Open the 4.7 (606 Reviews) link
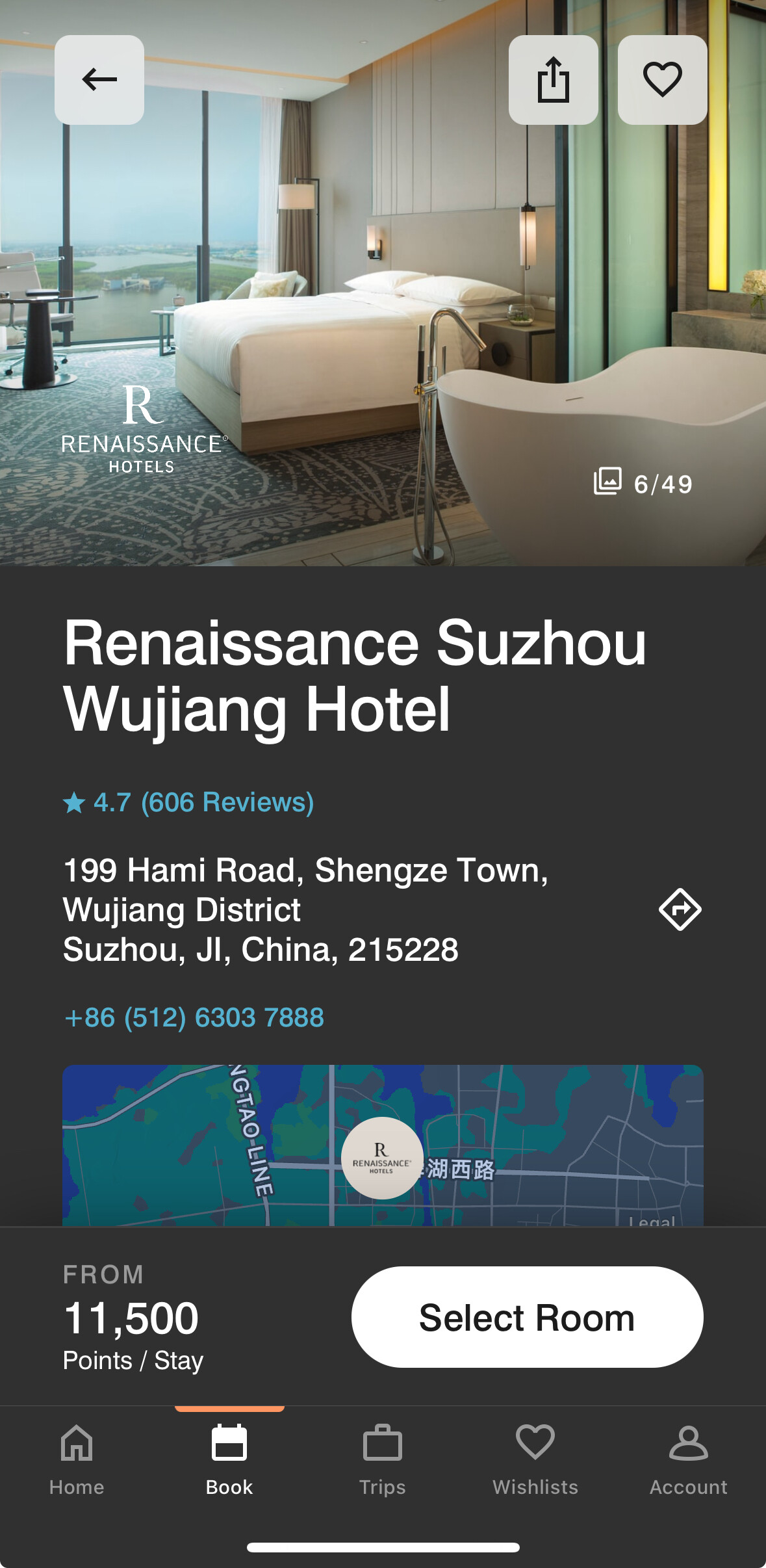Image resolution: width=766 pixels, height=1568 pixels. coord(188,802)
